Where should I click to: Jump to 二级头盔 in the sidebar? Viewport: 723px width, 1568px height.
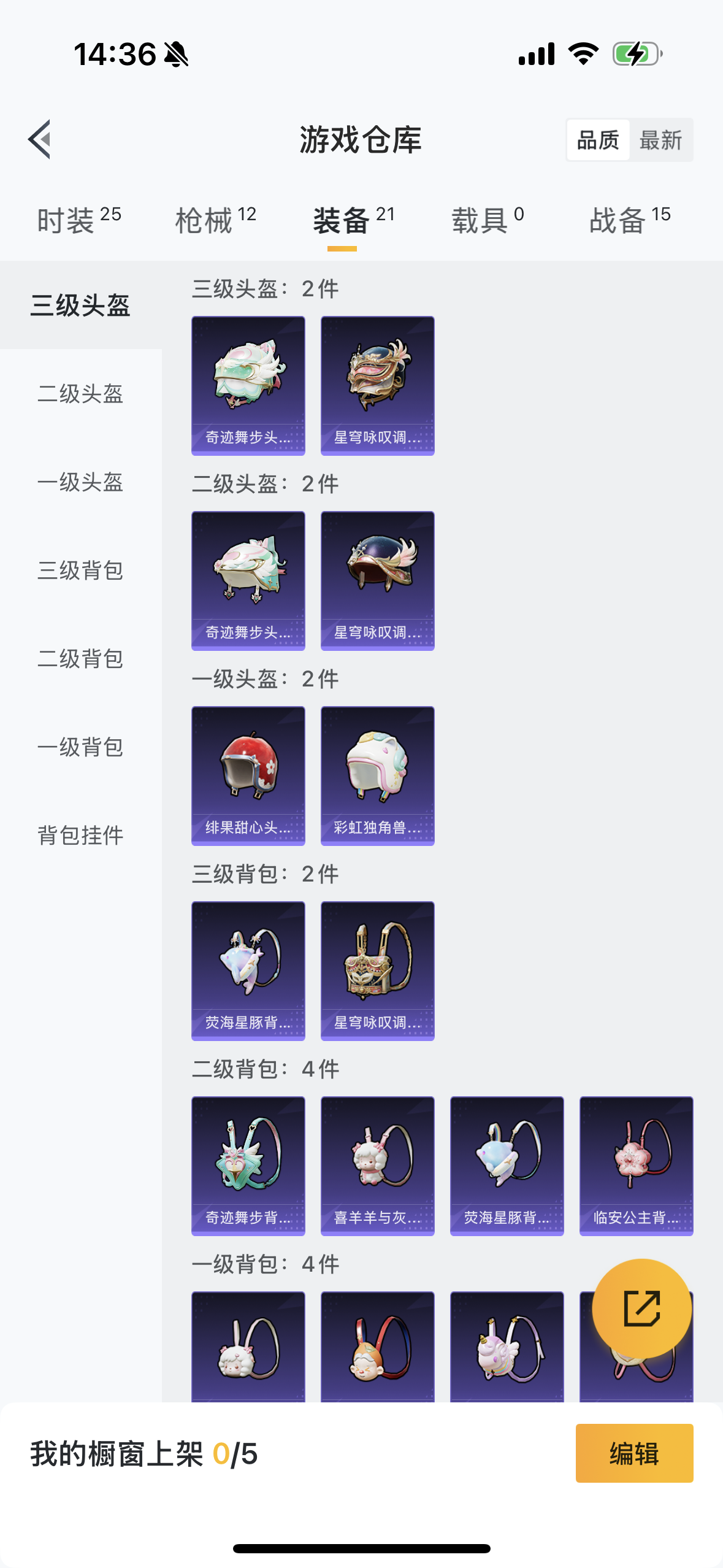[x=80, y=394]
